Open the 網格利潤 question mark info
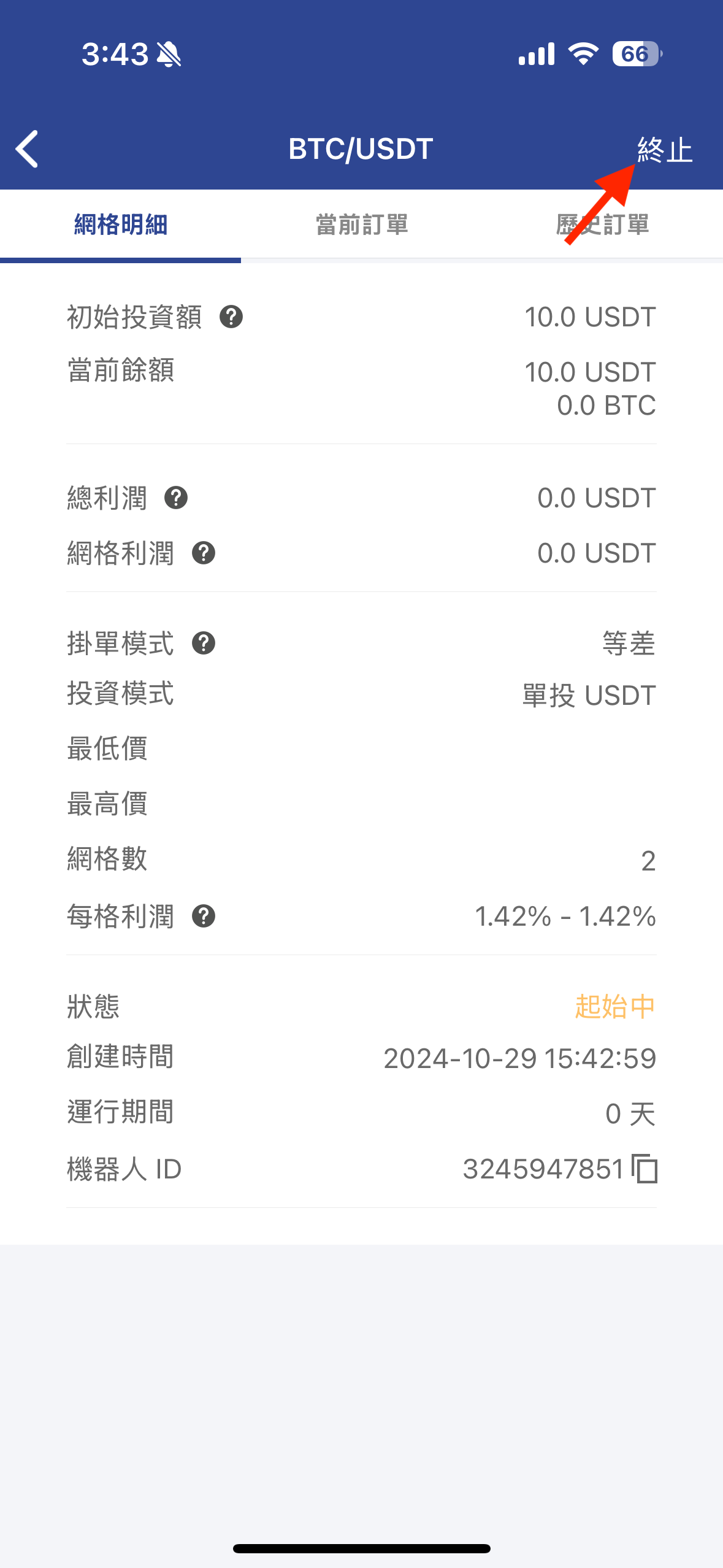Image resolution: width=723 pixels, height=1568 pixels. coord(204,553)
